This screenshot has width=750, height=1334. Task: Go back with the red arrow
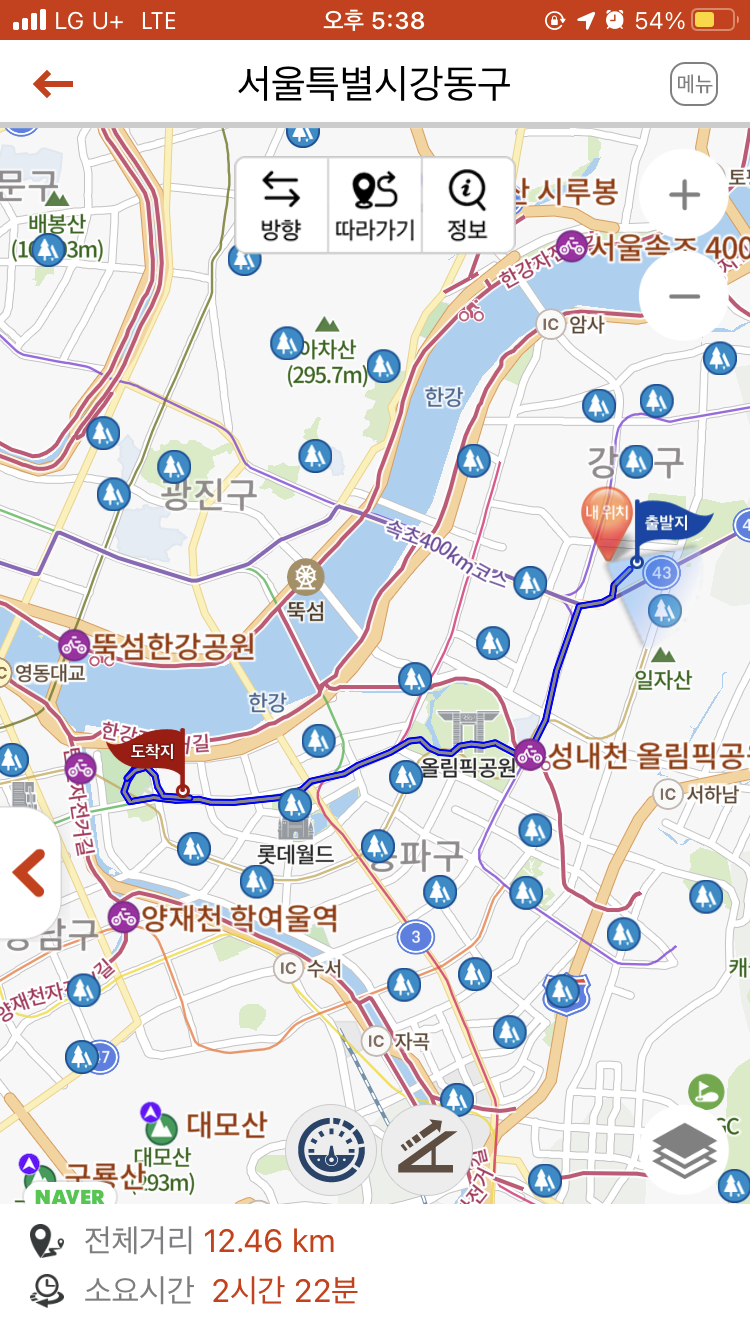[53, 84]
